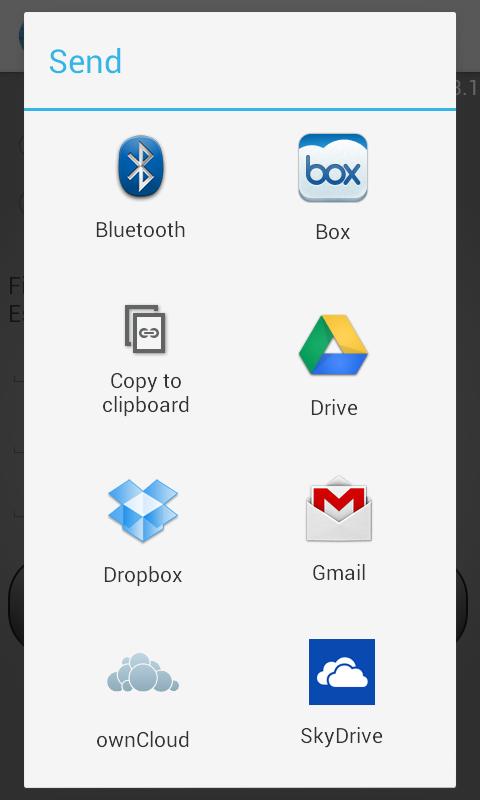Share to Google Drive
Screen dimensions: 480x800
tap(334, 366)
